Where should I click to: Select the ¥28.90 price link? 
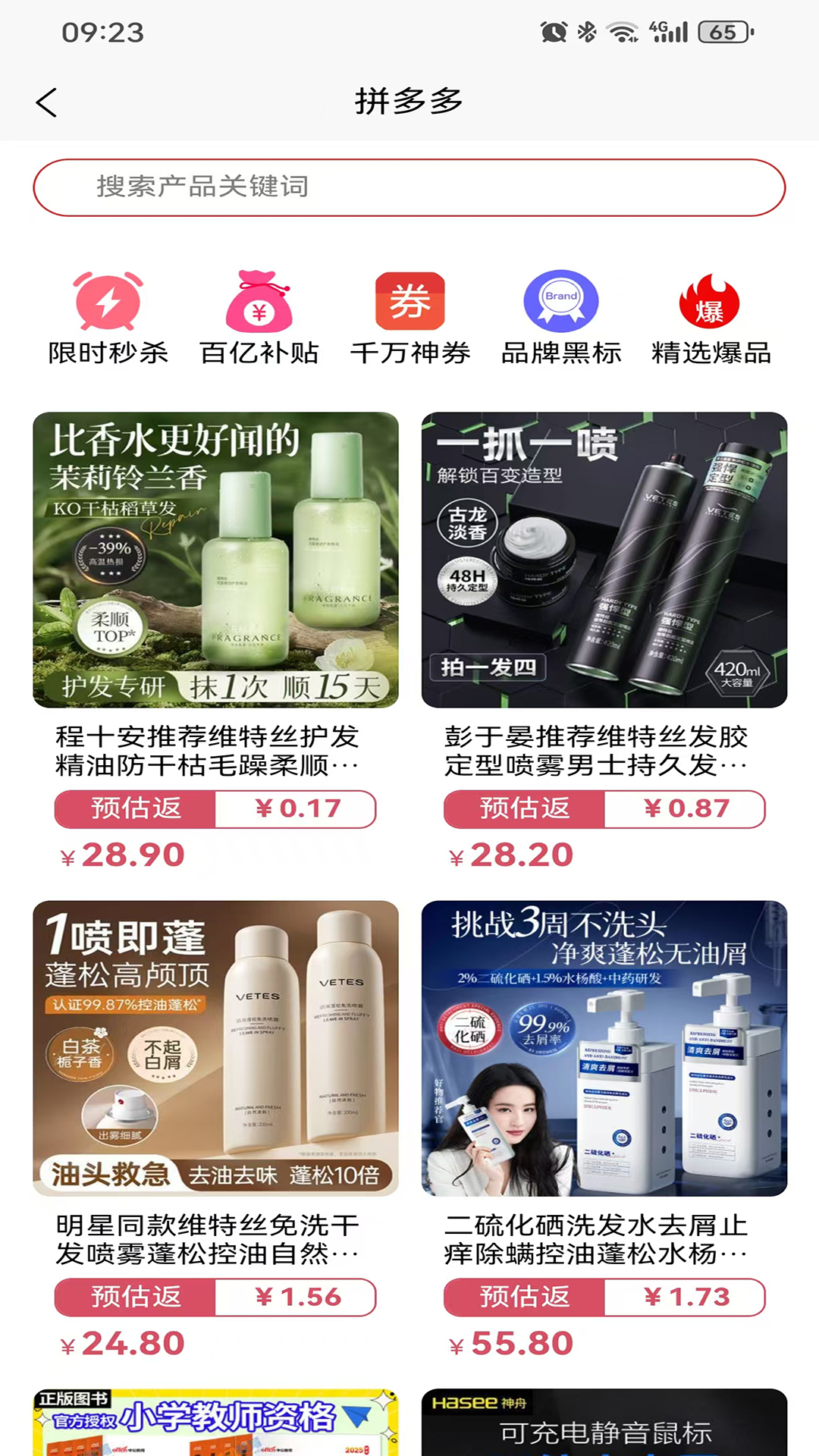pyautogui.click(x=121, y=854)
